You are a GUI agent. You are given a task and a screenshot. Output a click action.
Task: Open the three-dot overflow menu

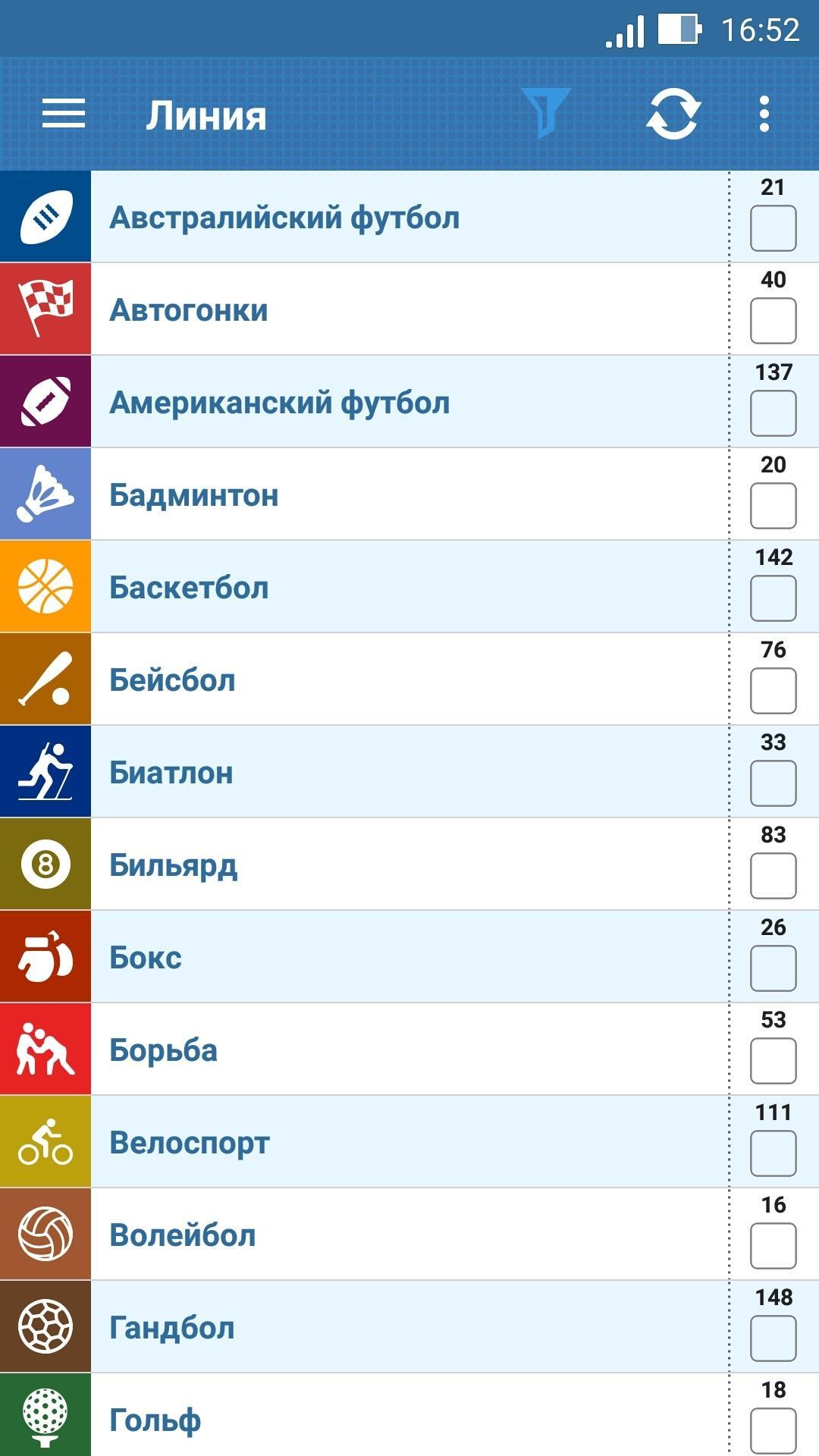(x=764, y=115)
